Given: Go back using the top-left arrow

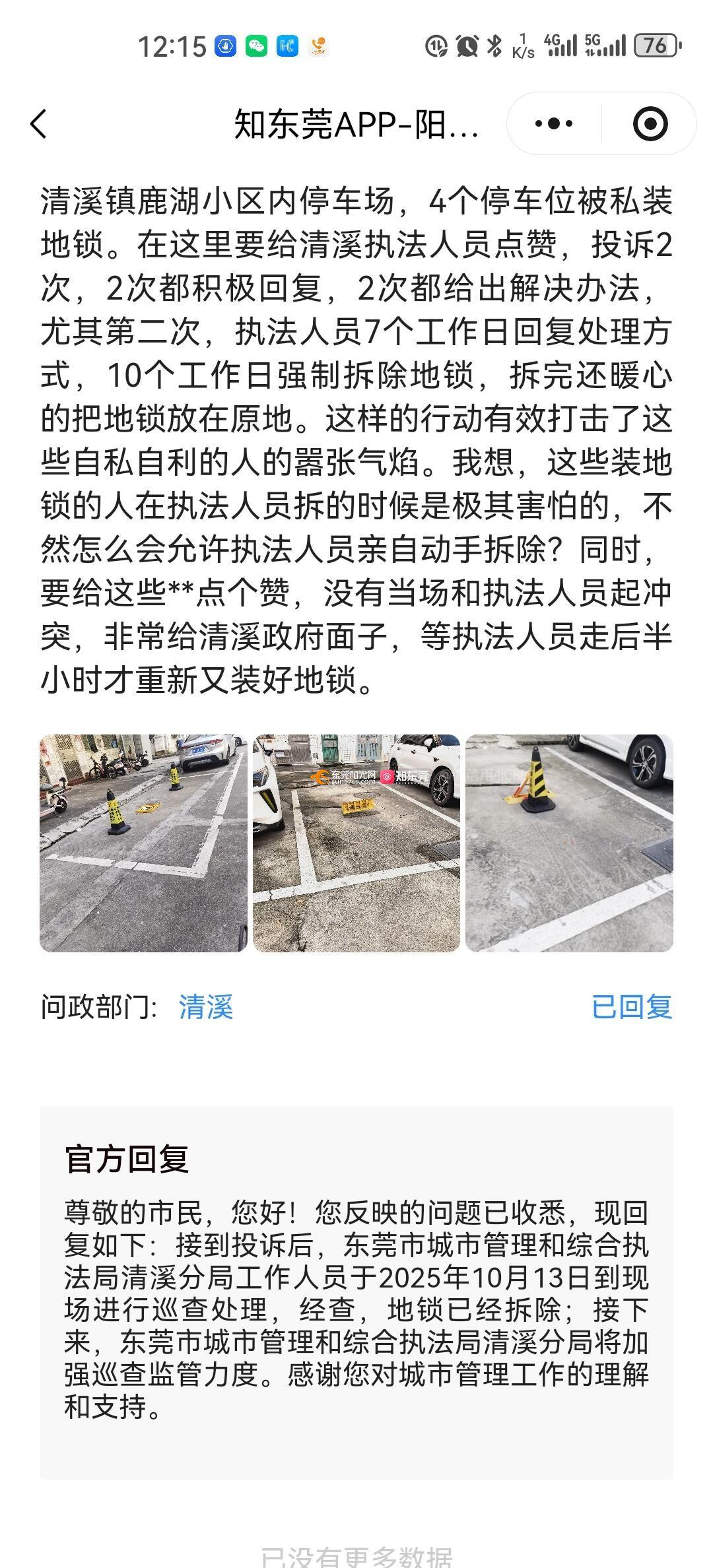Looking at the screenshot, I should (x=40, y=123).
